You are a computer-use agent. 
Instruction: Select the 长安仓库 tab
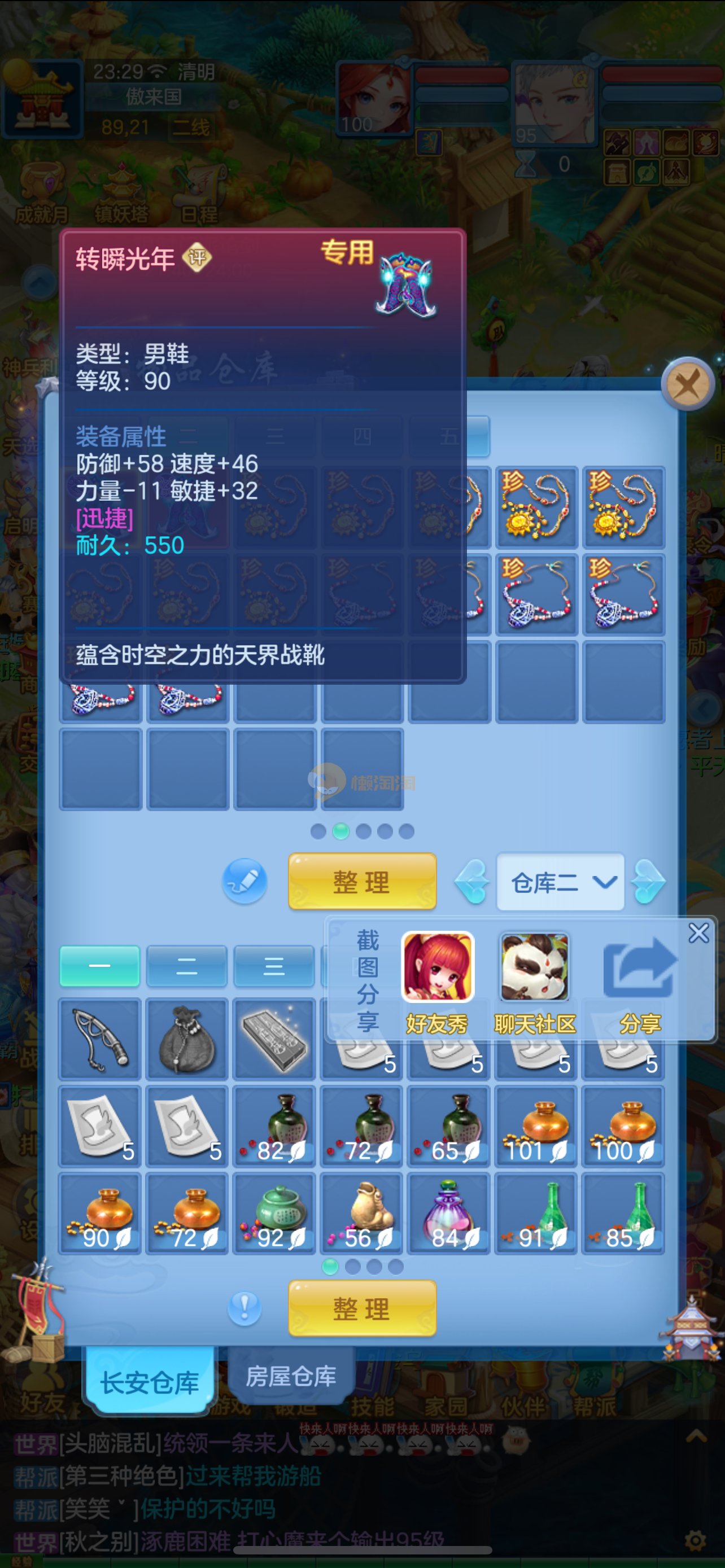(150, 1382)
